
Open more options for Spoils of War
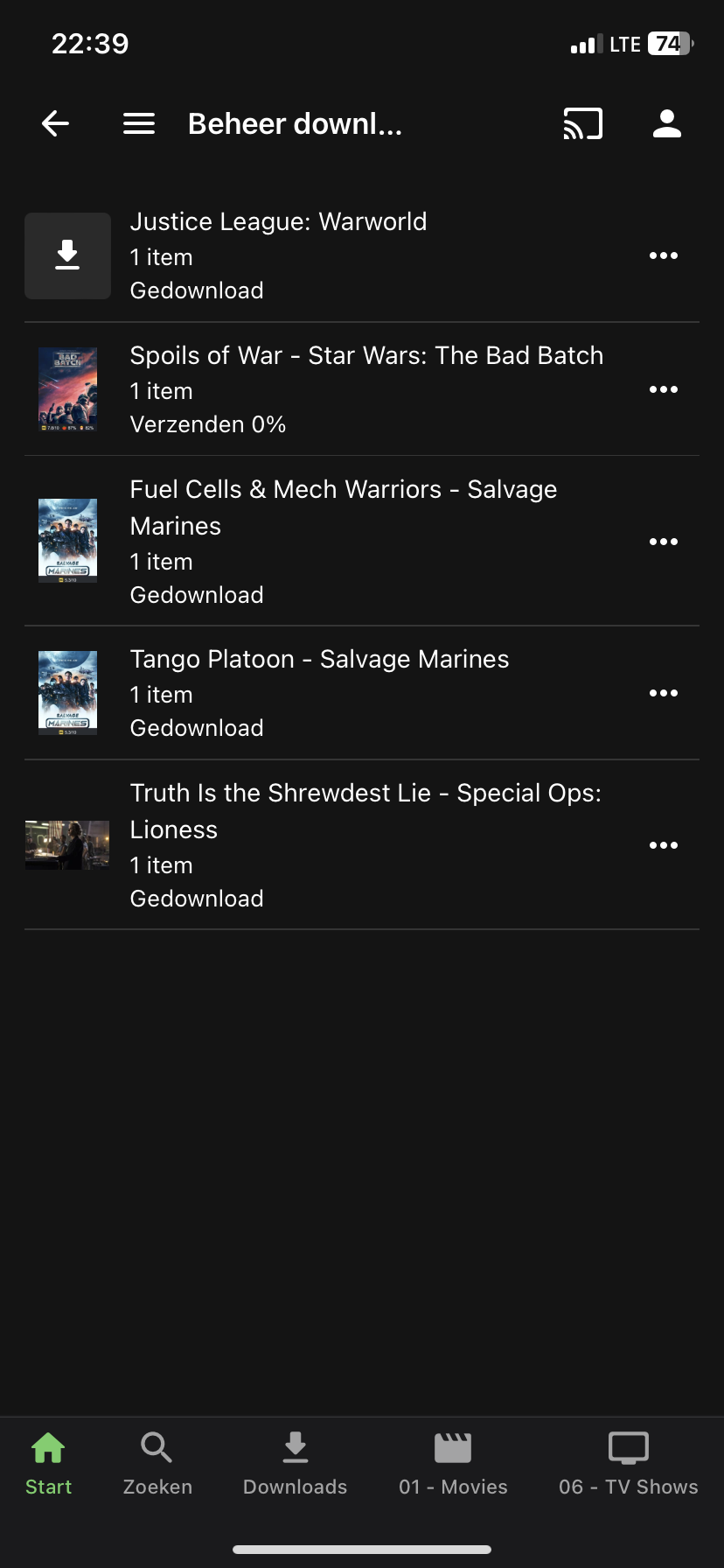pyautogui.click(x=664, y=389)
